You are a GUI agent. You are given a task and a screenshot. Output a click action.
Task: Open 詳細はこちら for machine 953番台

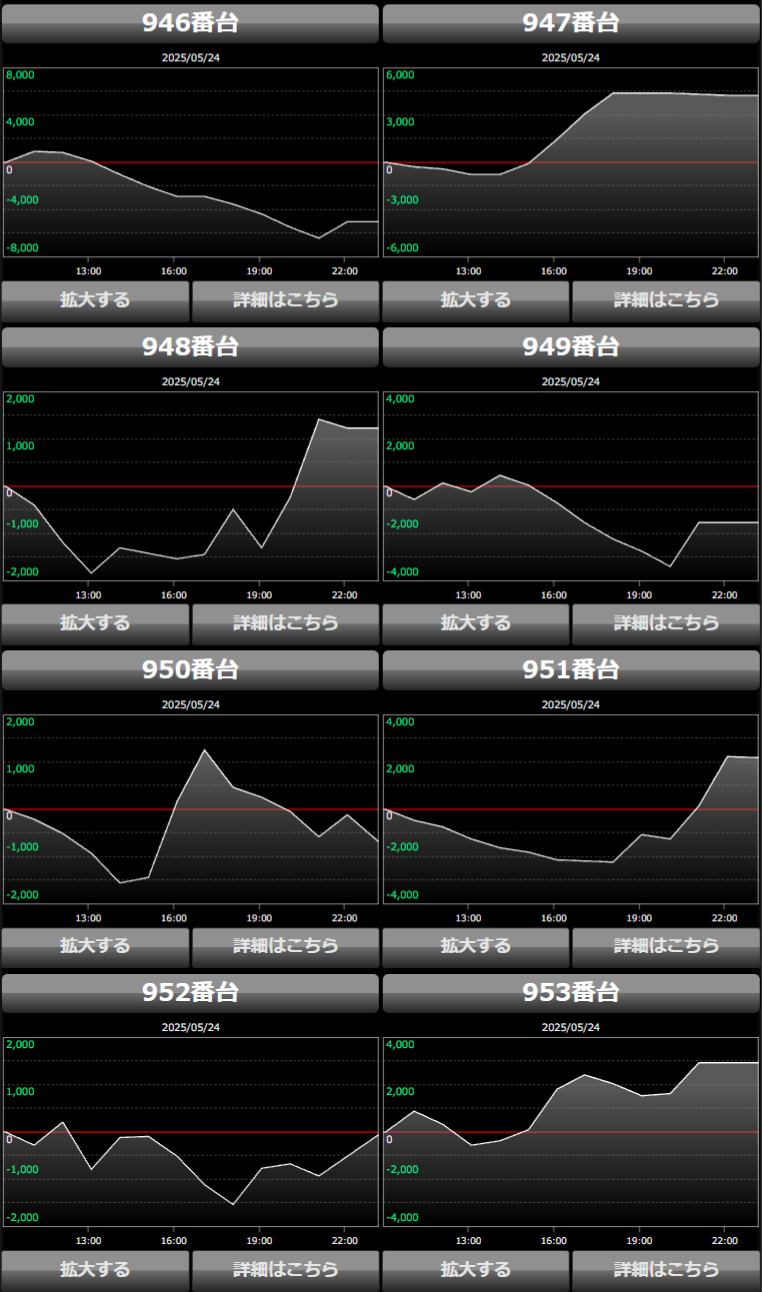[666, 1269]
